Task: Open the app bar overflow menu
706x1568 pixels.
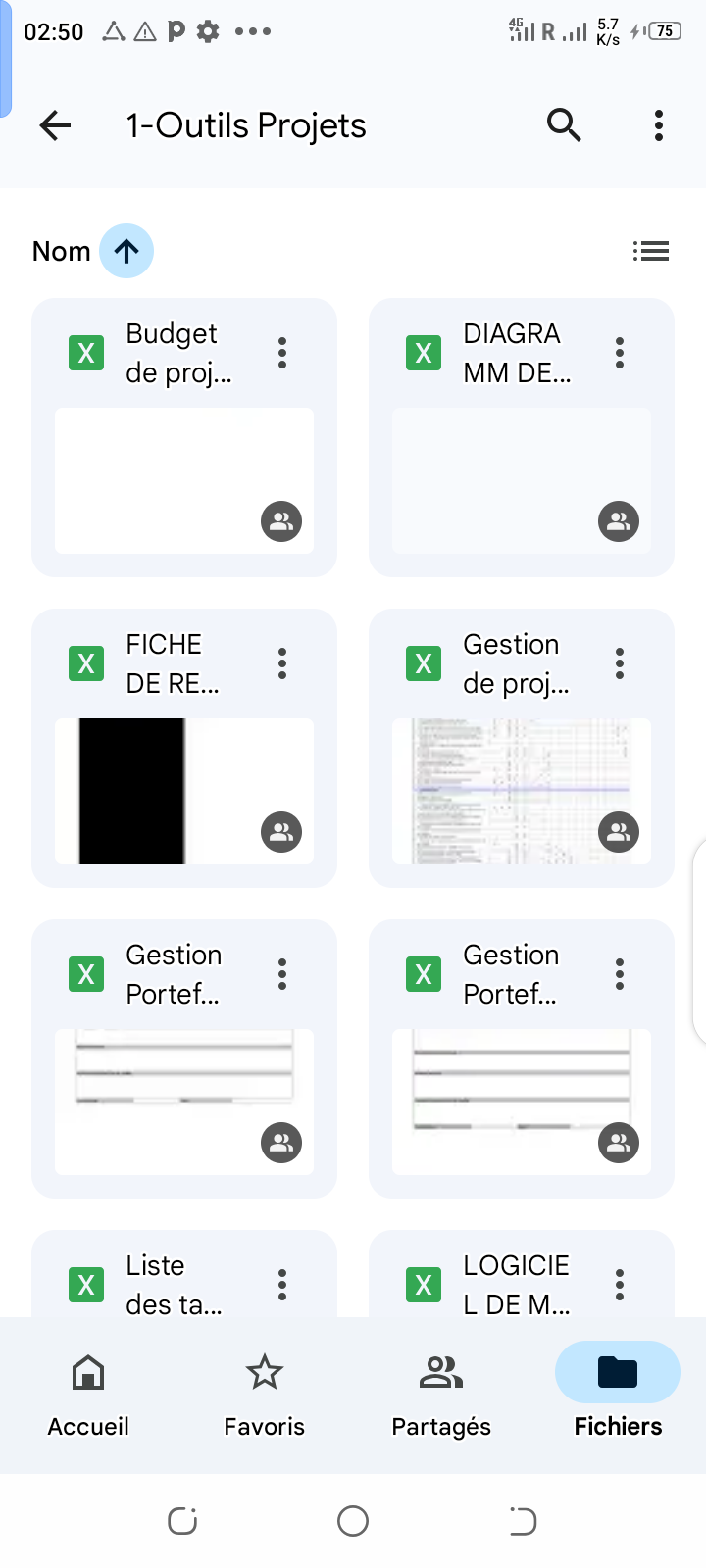Action: [659, 125]
